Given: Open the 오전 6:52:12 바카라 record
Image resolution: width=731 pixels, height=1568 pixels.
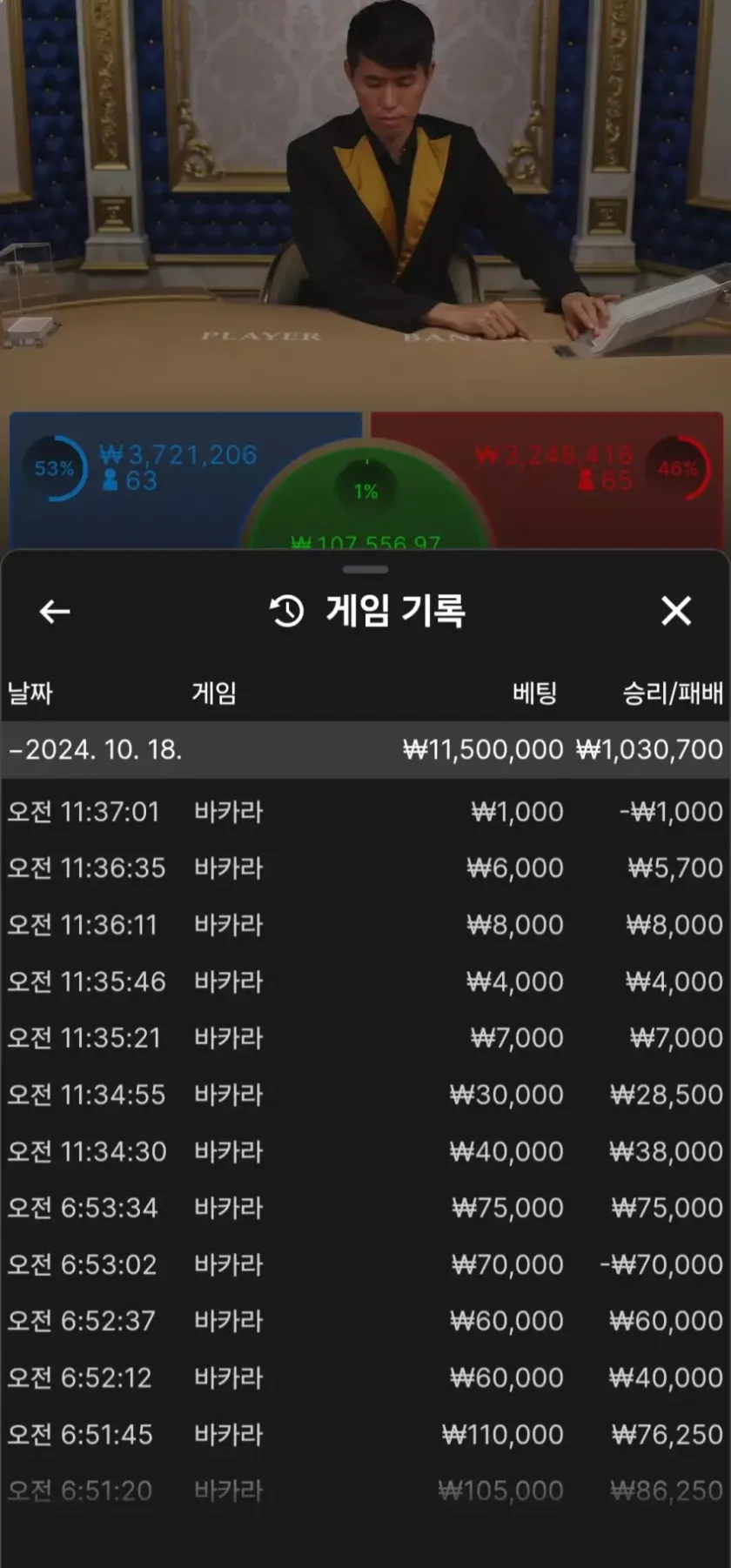Looking at the screenshot, I should point(365,1377).
